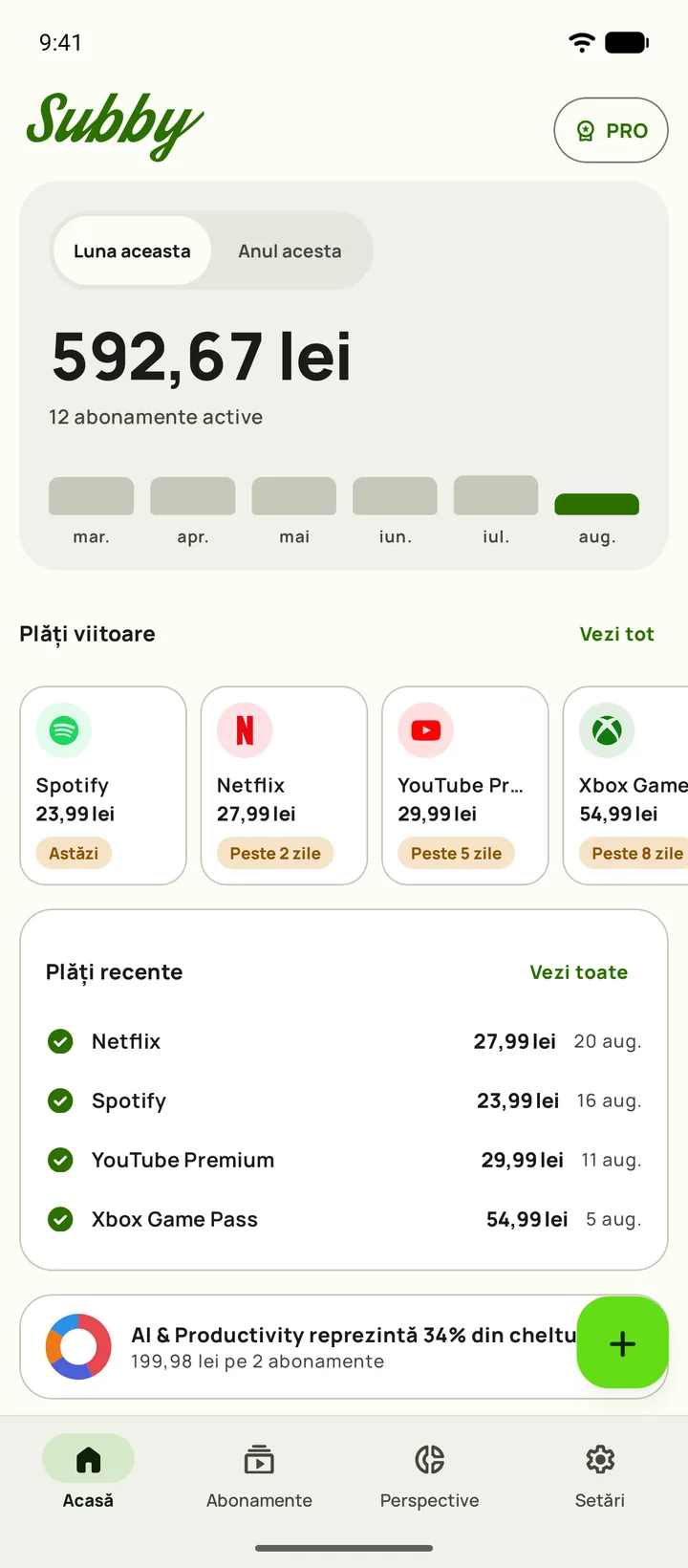This screenshot has width=688, height=1568.
Task: Switch to the Anul acesta segment
Action: point(290,250)
